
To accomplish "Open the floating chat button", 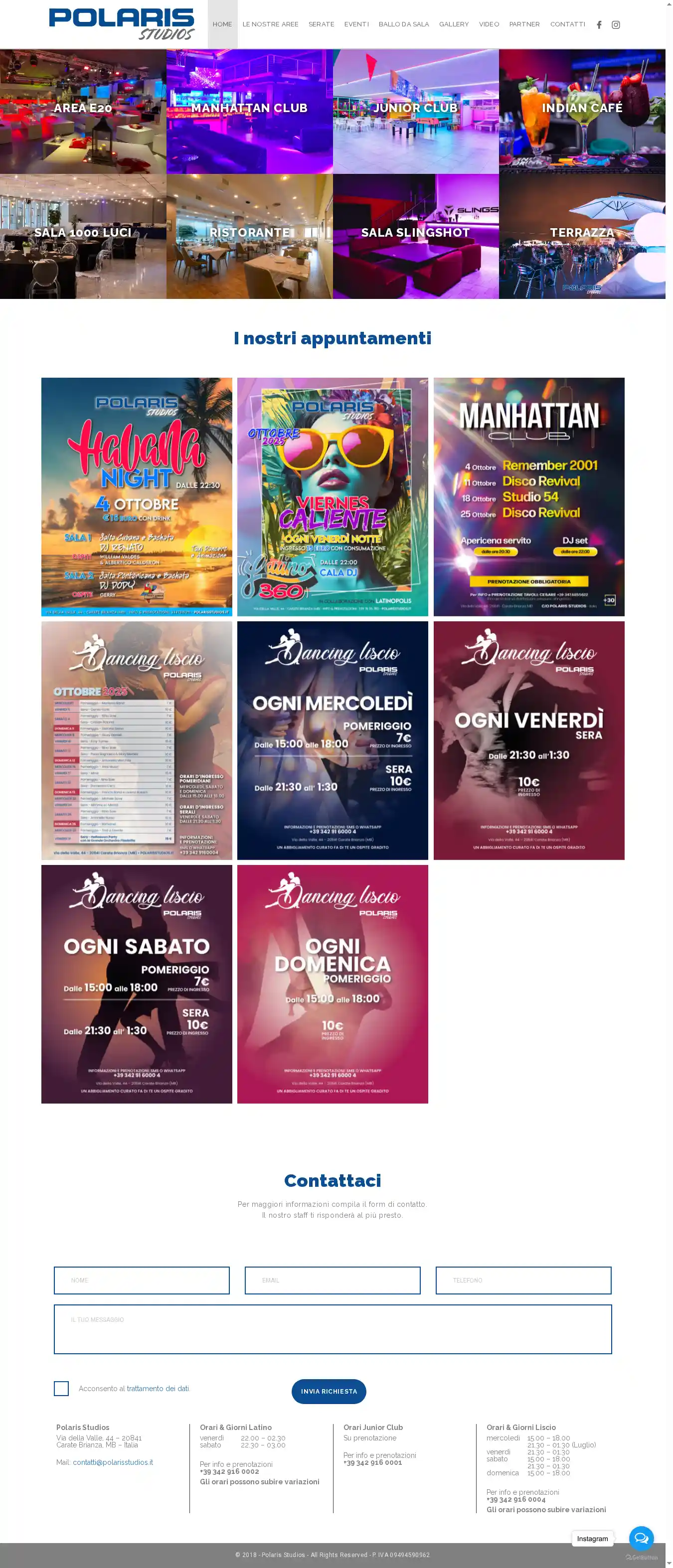I will coord(641,1538).
